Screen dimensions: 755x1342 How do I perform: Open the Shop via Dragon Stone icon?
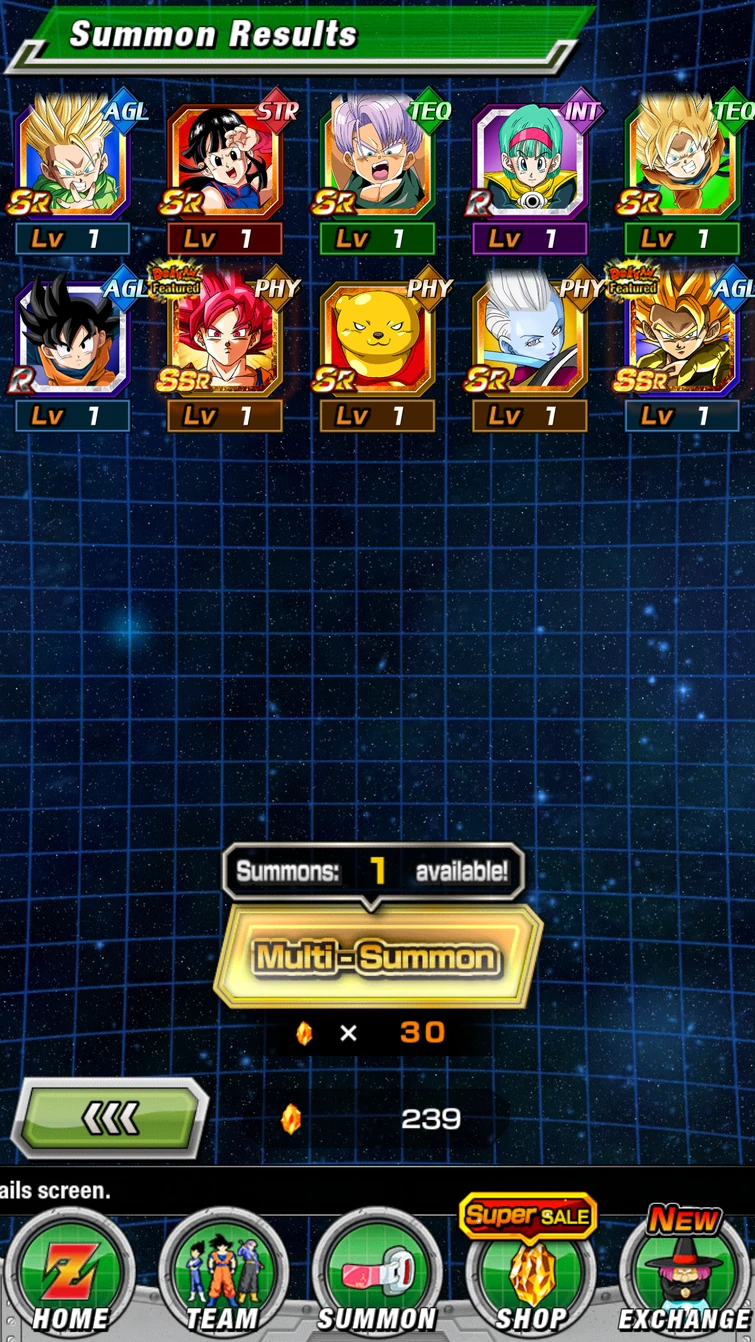pos(530,1275)
